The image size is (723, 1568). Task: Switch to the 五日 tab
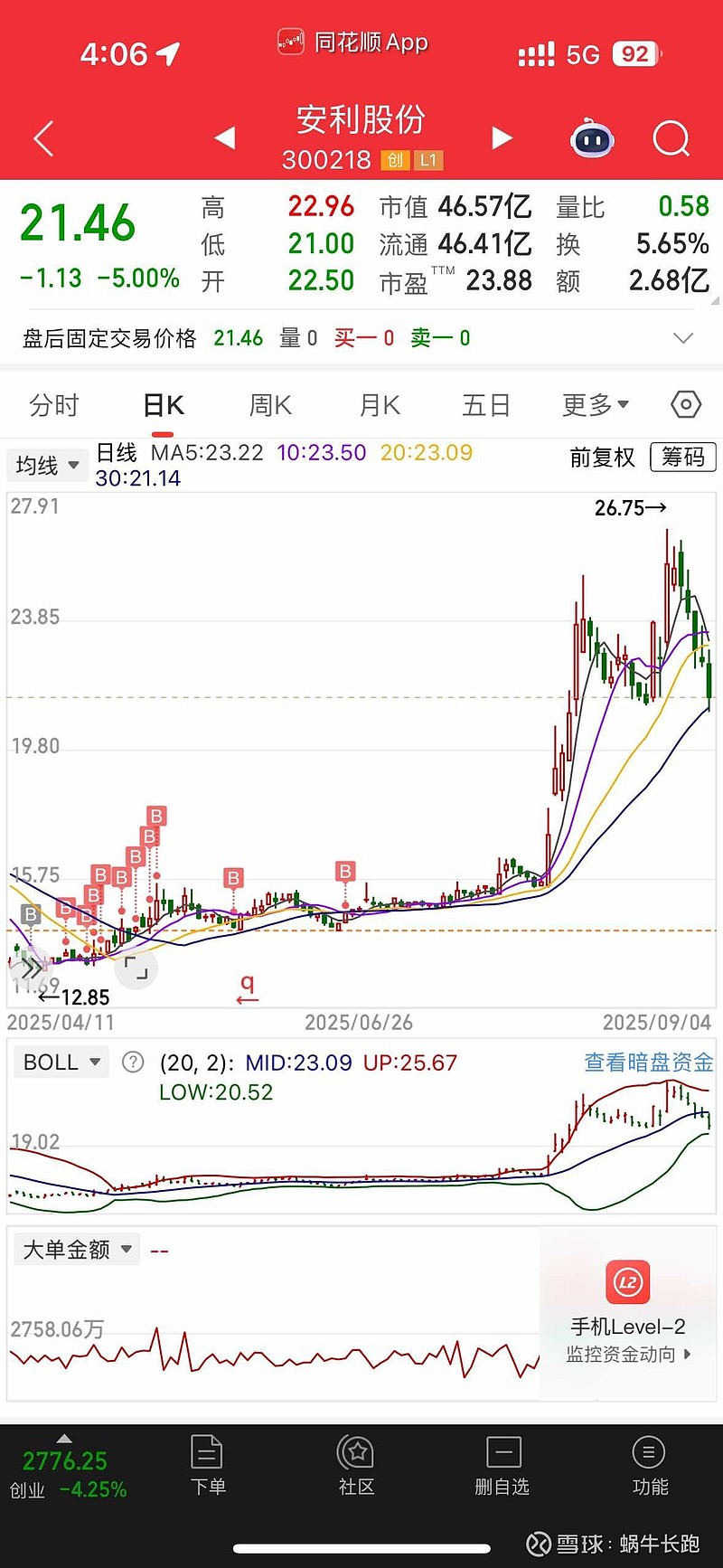tap(486, 405)
